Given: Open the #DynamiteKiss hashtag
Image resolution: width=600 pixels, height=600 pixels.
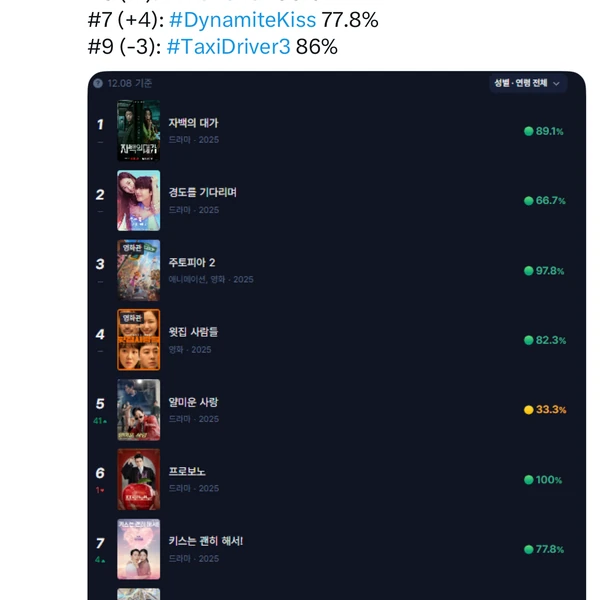Looking at the screenshot, I should [242, 20].
